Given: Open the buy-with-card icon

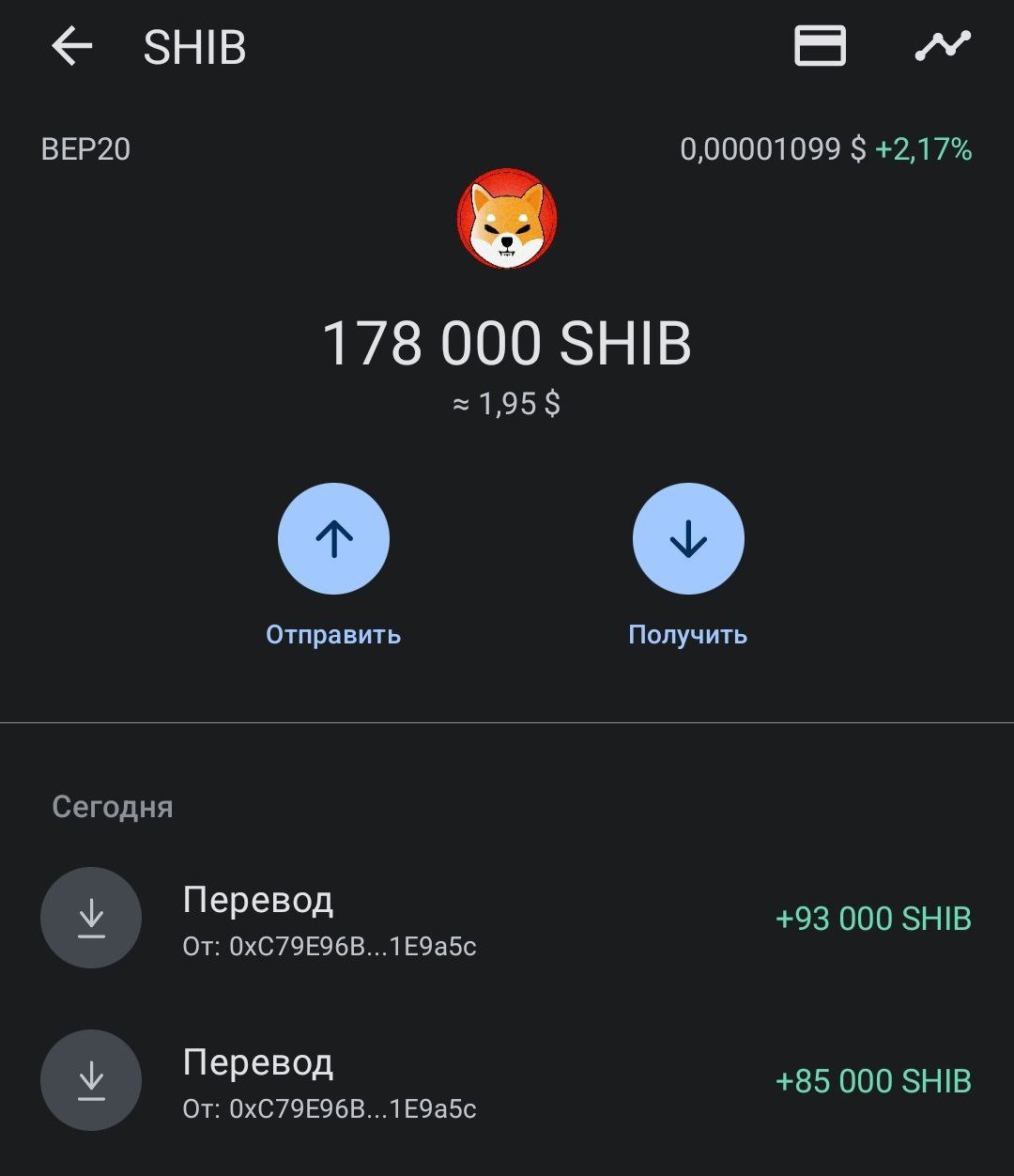Looking at the screenshot, I should pos(820,46).
